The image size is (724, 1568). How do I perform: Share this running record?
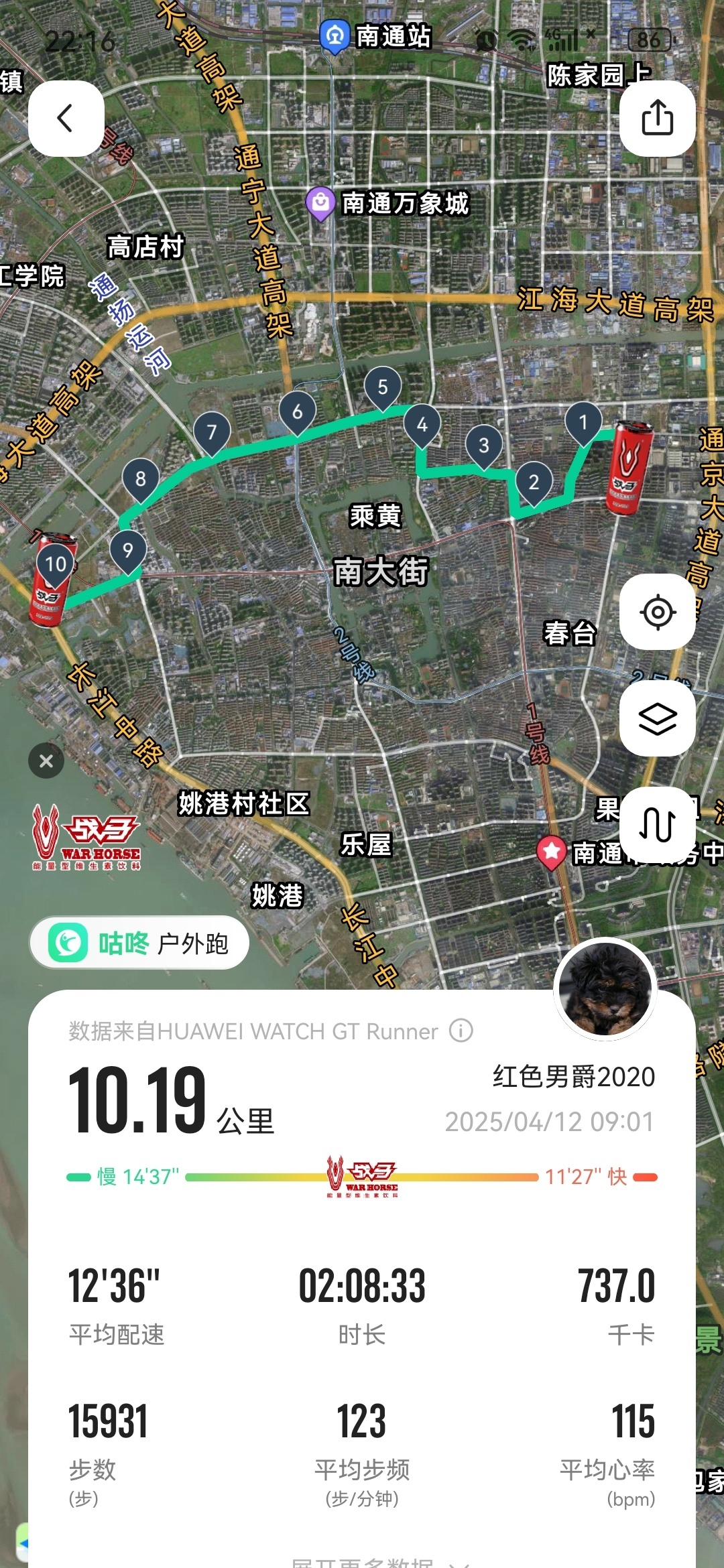pos(657,119)
